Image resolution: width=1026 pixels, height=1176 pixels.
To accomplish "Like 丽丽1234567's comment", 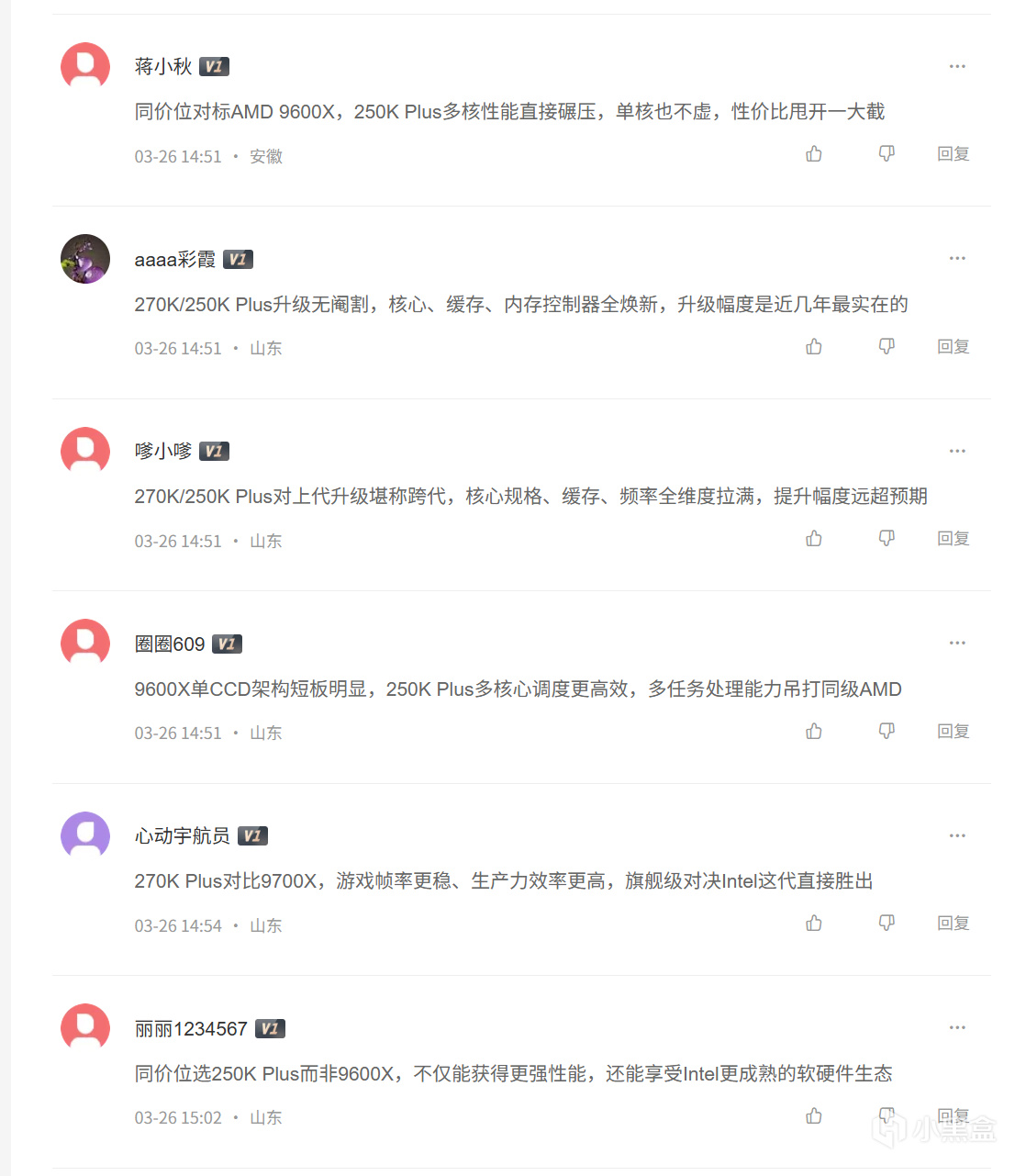I will [814, 1116].
